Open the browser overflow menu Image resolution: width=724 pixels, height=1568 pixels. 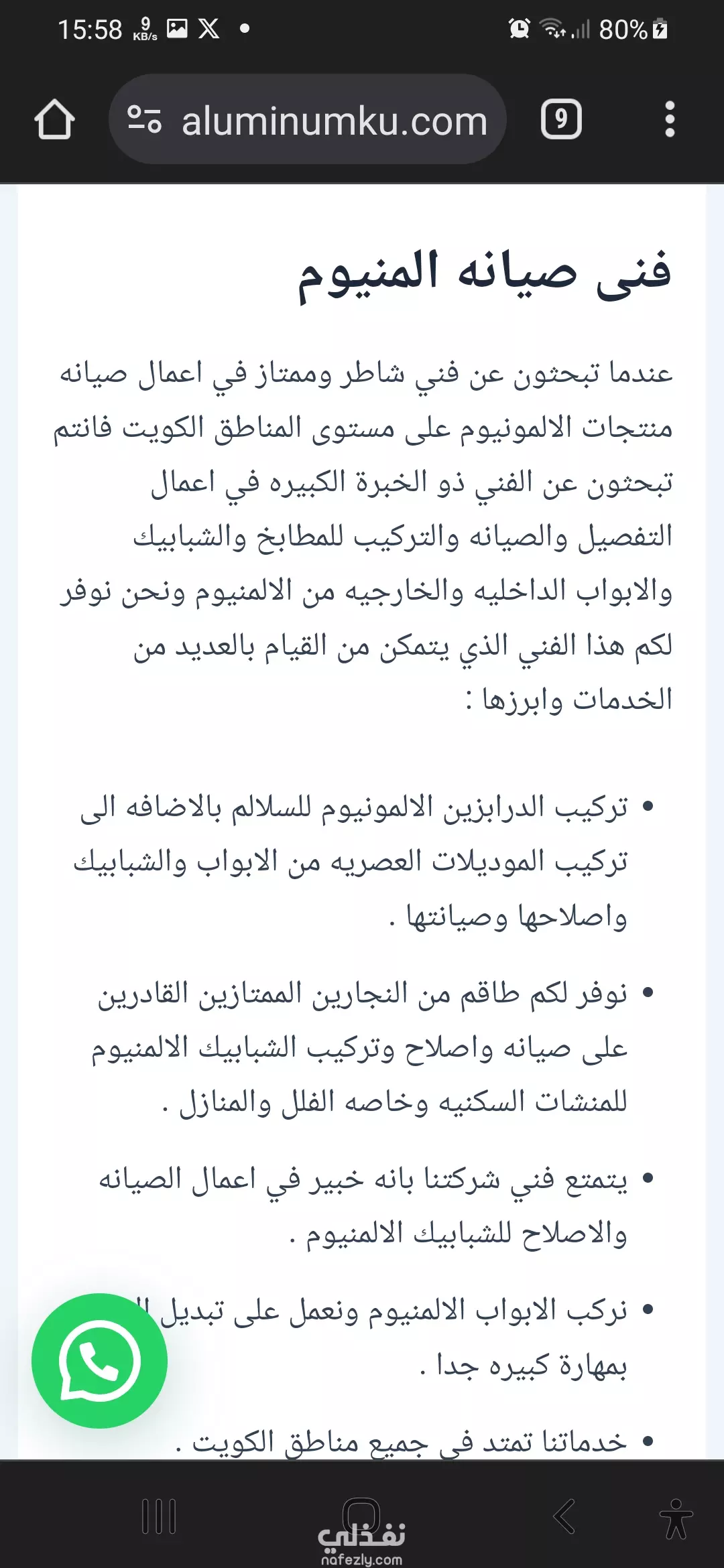[669, 120]
